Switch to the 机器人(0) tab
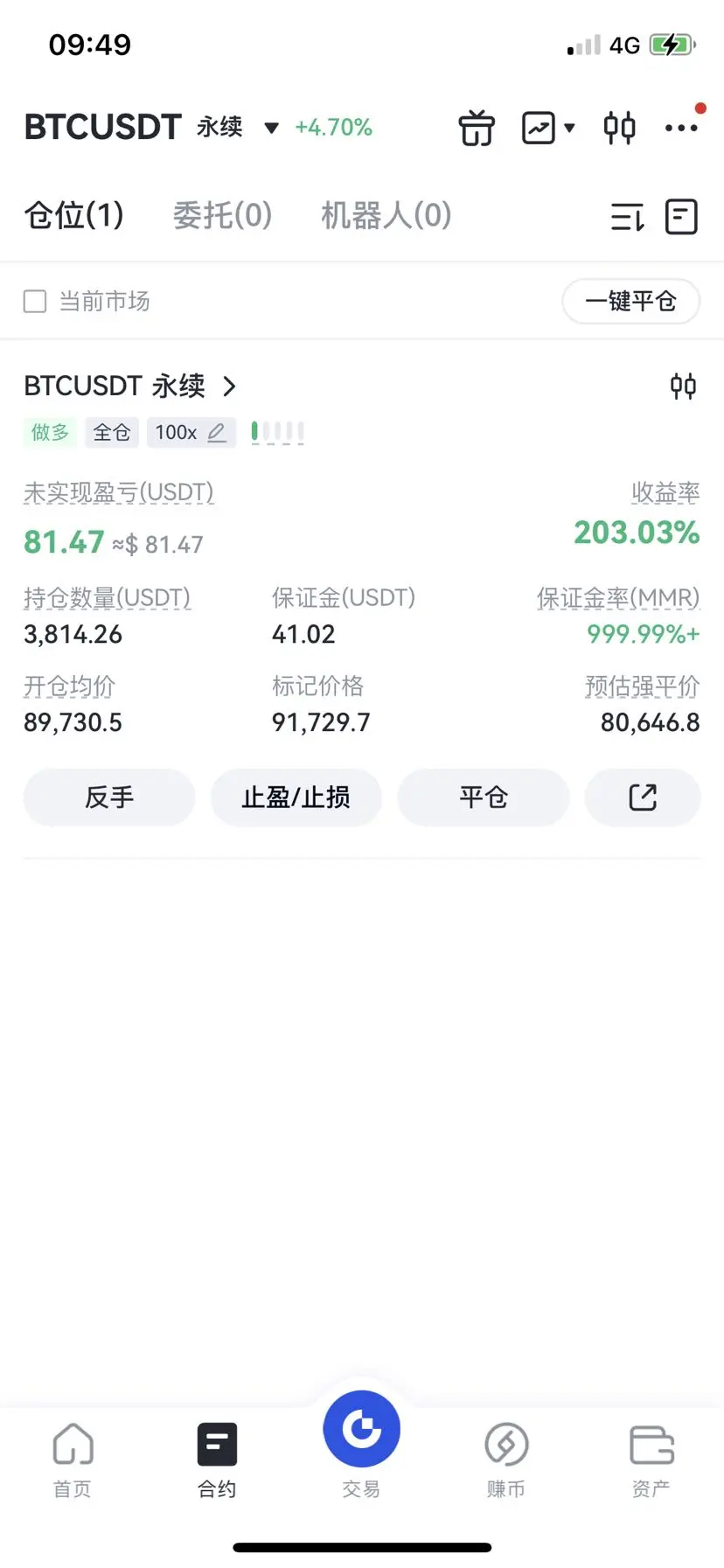The width and height of the screenshot is (724, 1568). click(386, 215)
